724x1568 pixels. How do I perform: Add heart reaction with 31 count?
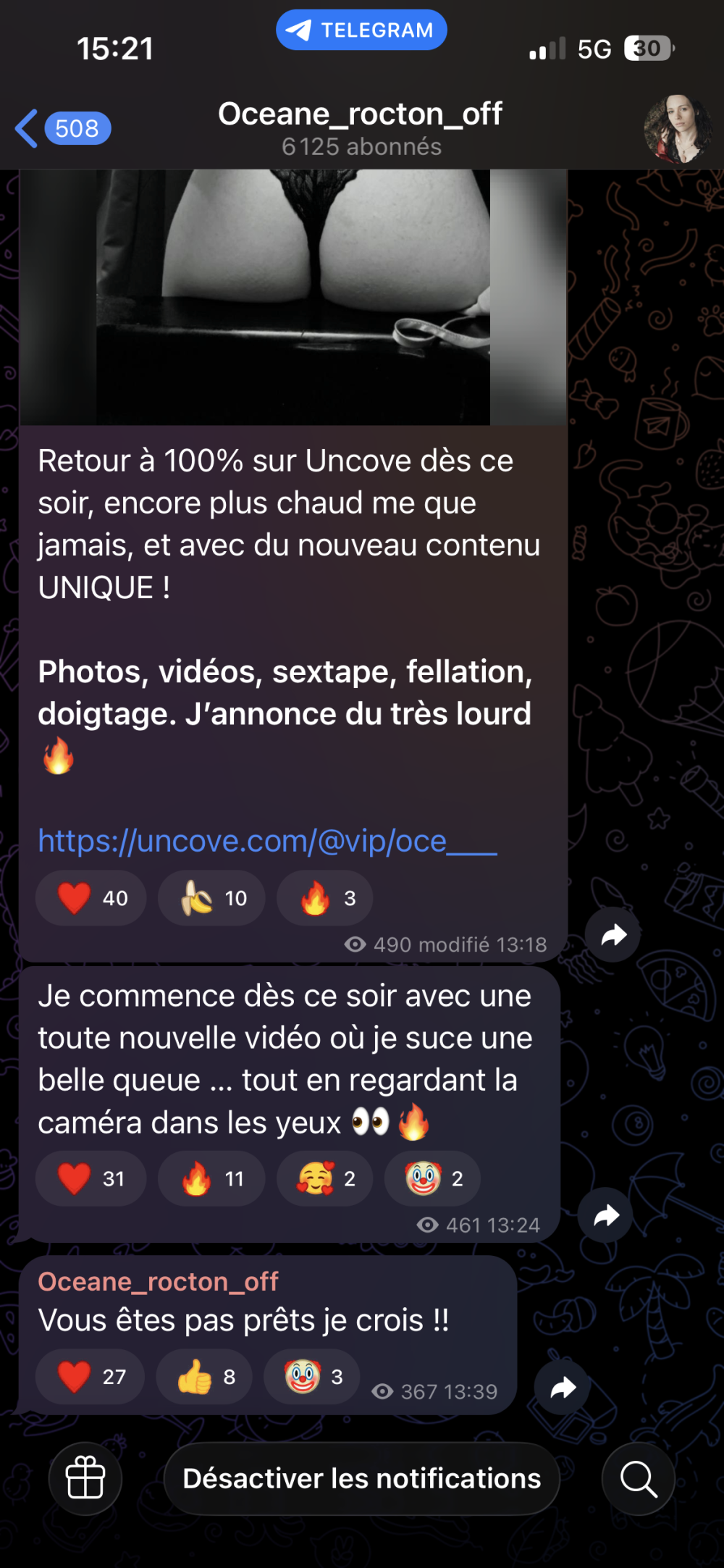coord(91,1179)
